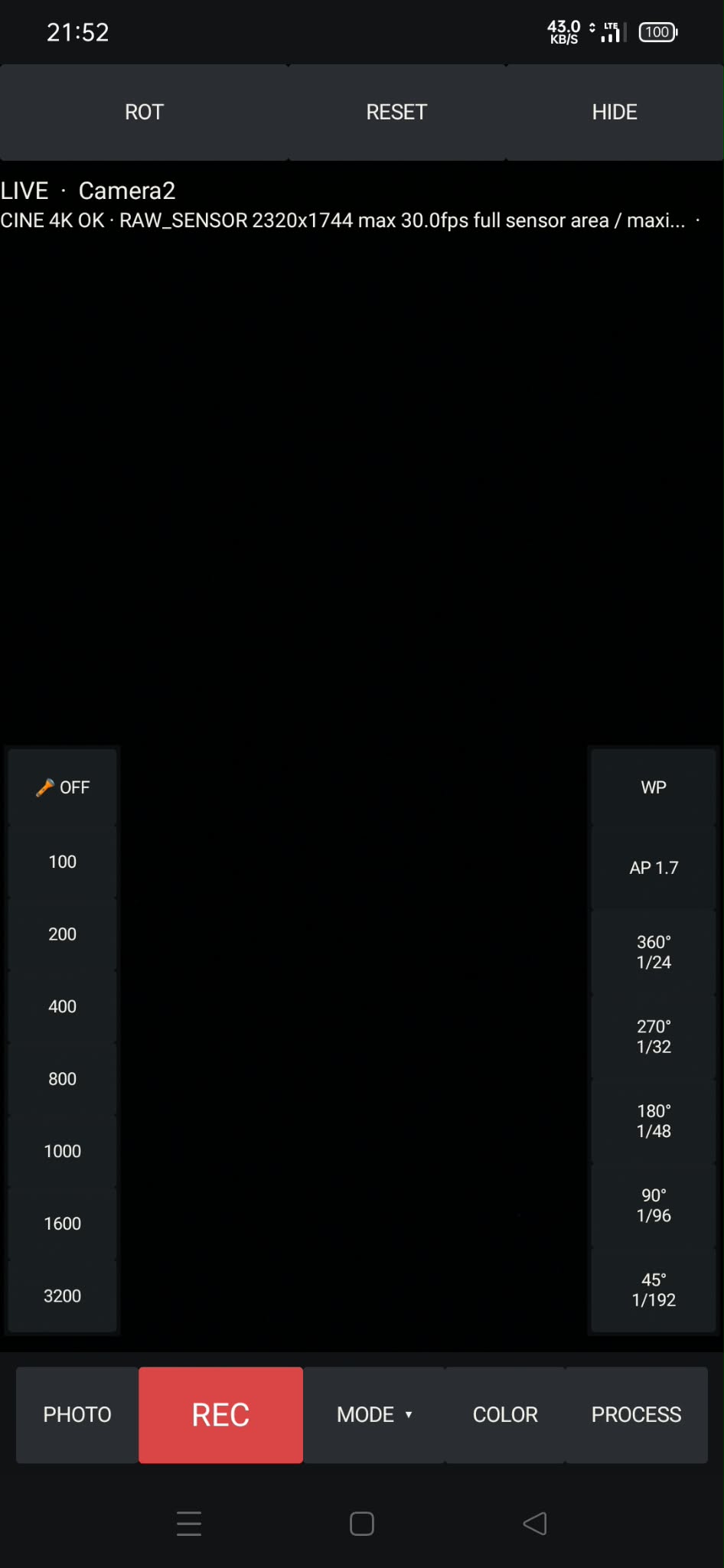Screen dimensions: 724x1568
Task: Open the WP option
Action: point(654,787)
